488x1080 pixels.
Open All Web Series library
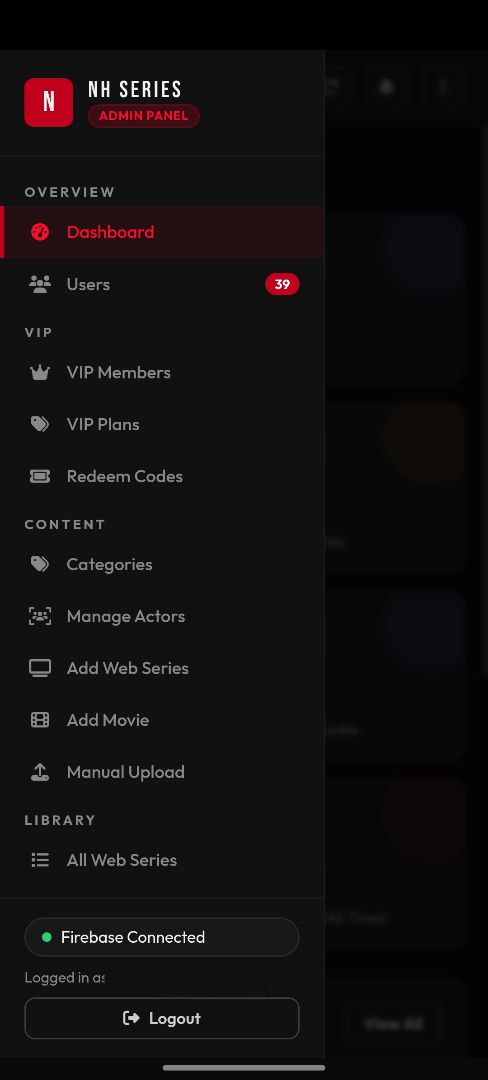(x=162, y=860)
